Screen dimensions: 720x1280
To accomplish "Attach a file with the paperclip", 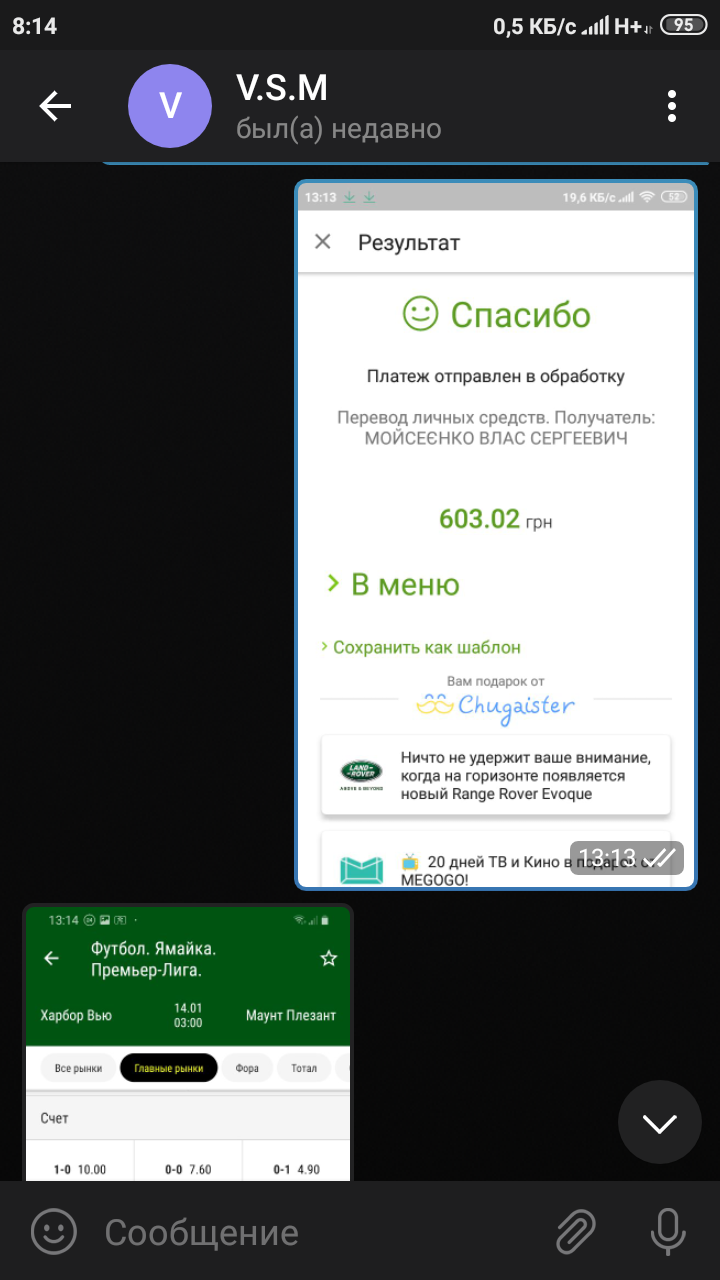I will coord(577,1231).
